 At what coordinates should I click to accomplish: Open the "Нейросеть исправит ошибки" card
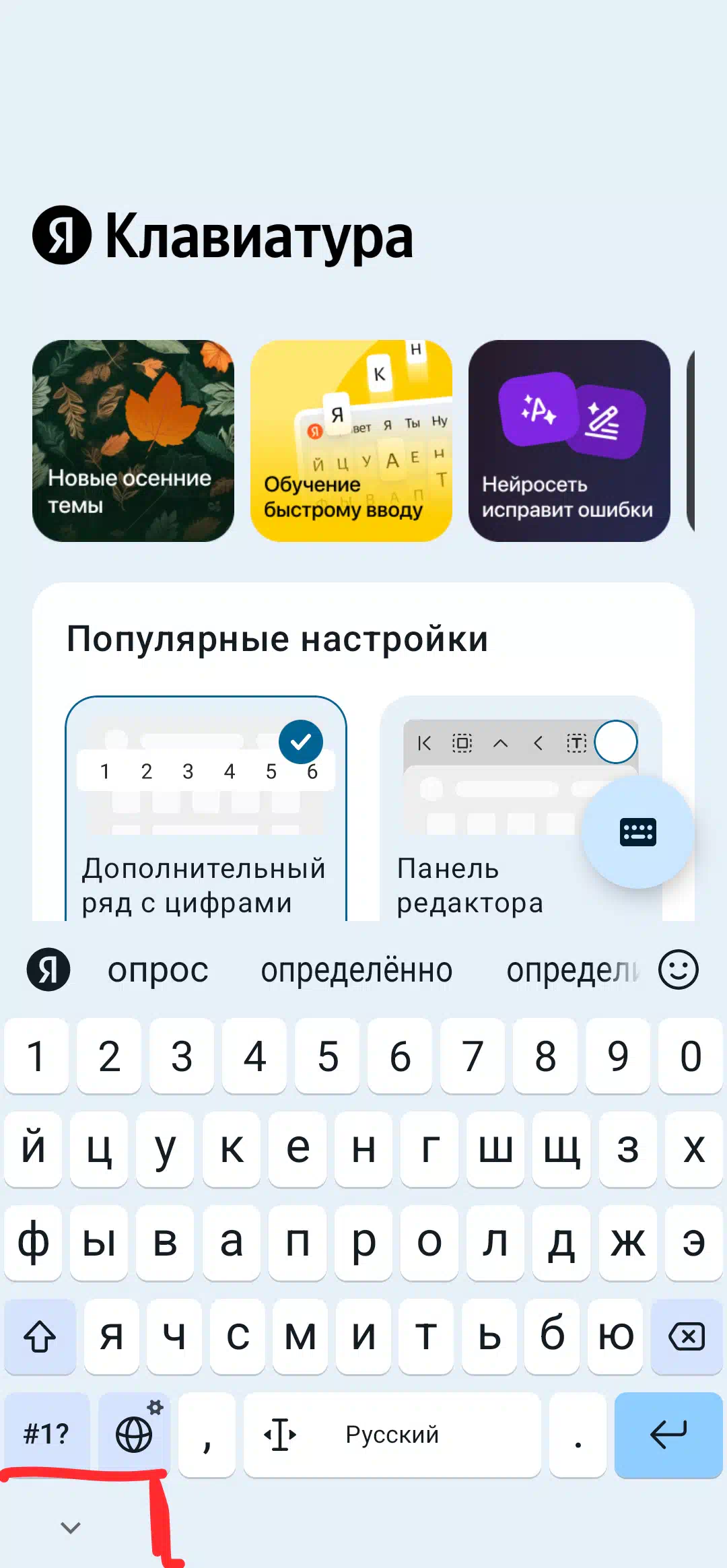tap(569, 441)
